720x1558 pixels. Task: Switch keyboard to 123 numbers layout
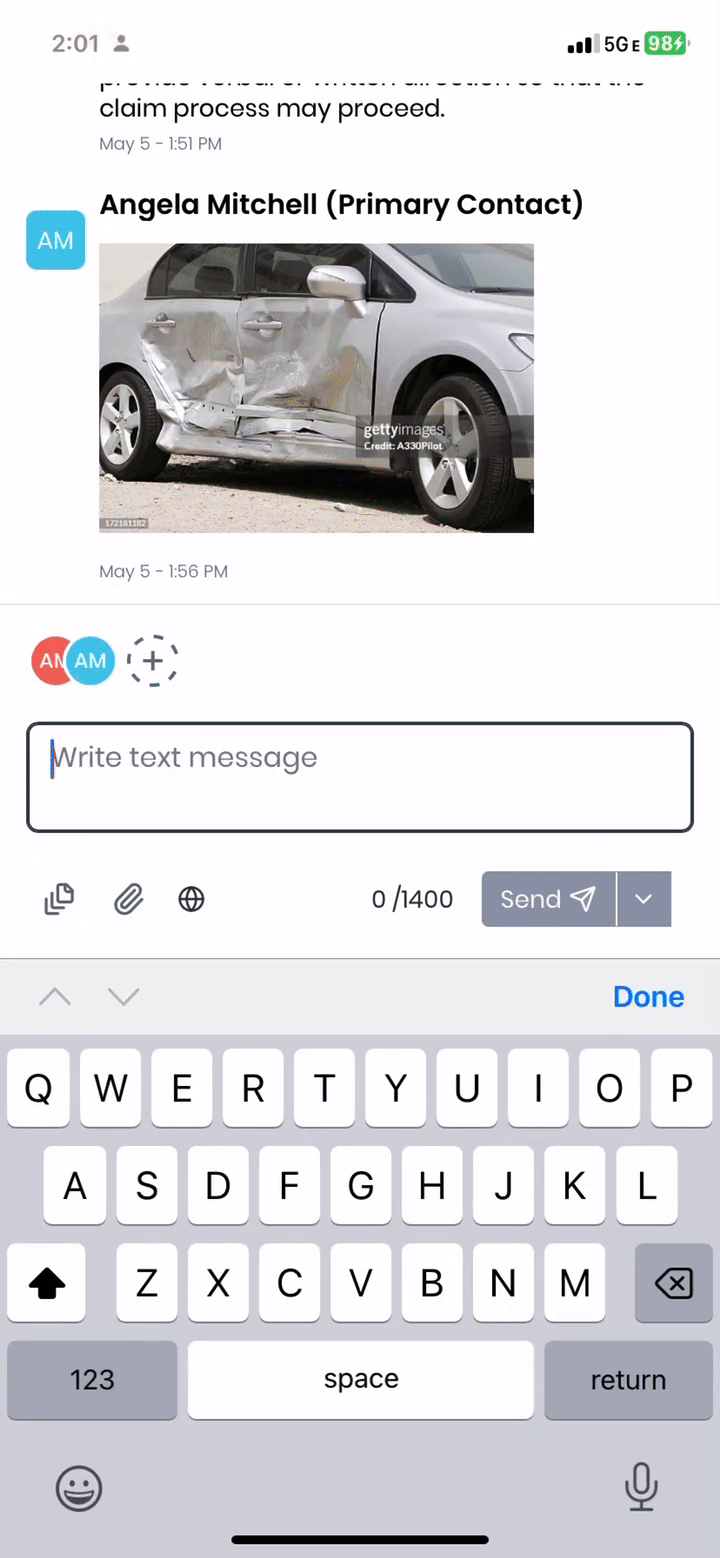[x=92, y=1380]
